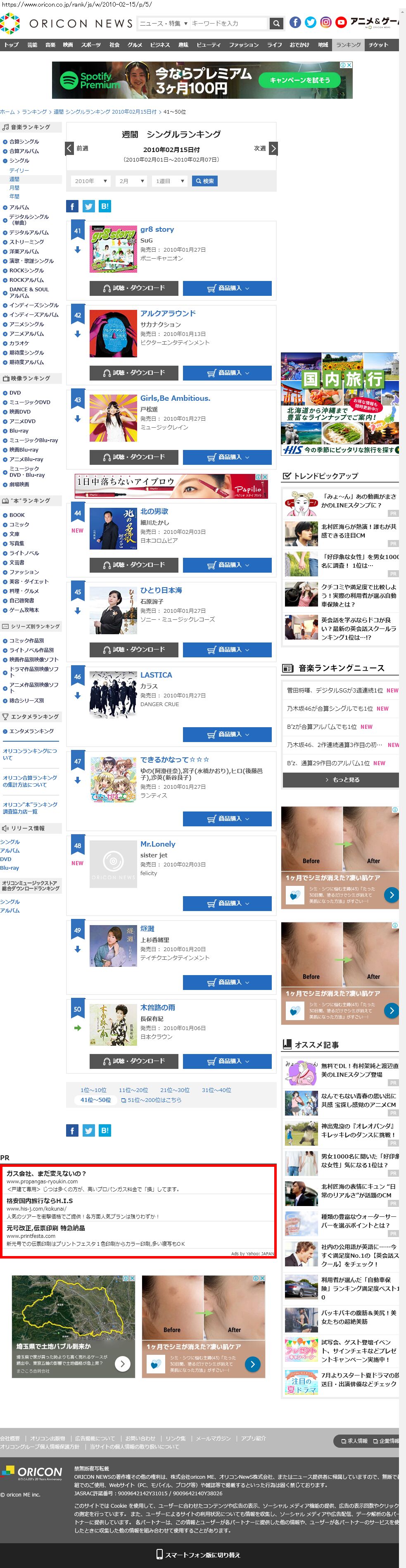Open the ランキング navigation tab
Image resolution: width=406 pixels, height=1568 pixels.
click(348, 45)
